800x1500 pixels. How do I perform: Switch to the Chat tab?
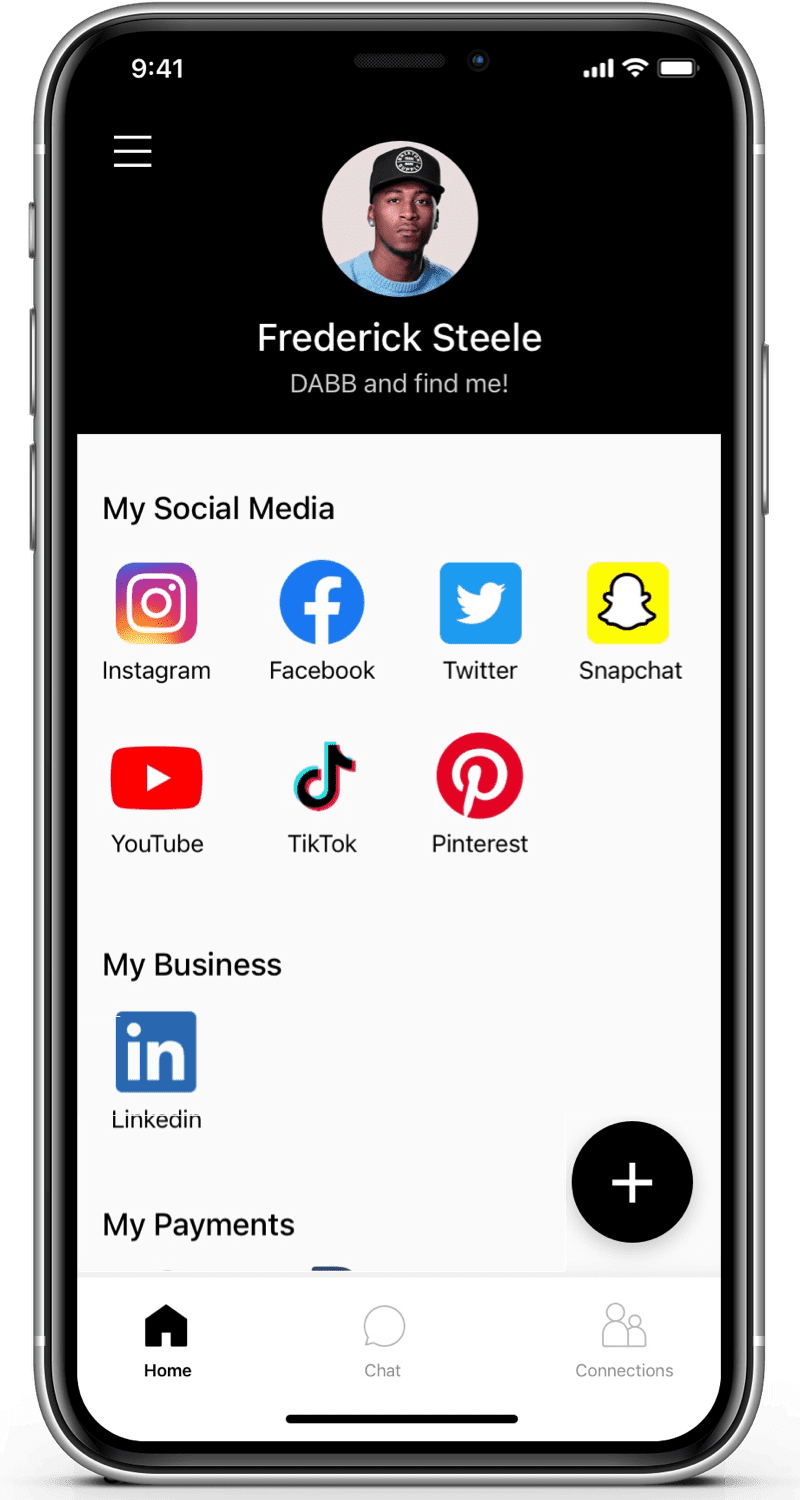click(383, 1341)
